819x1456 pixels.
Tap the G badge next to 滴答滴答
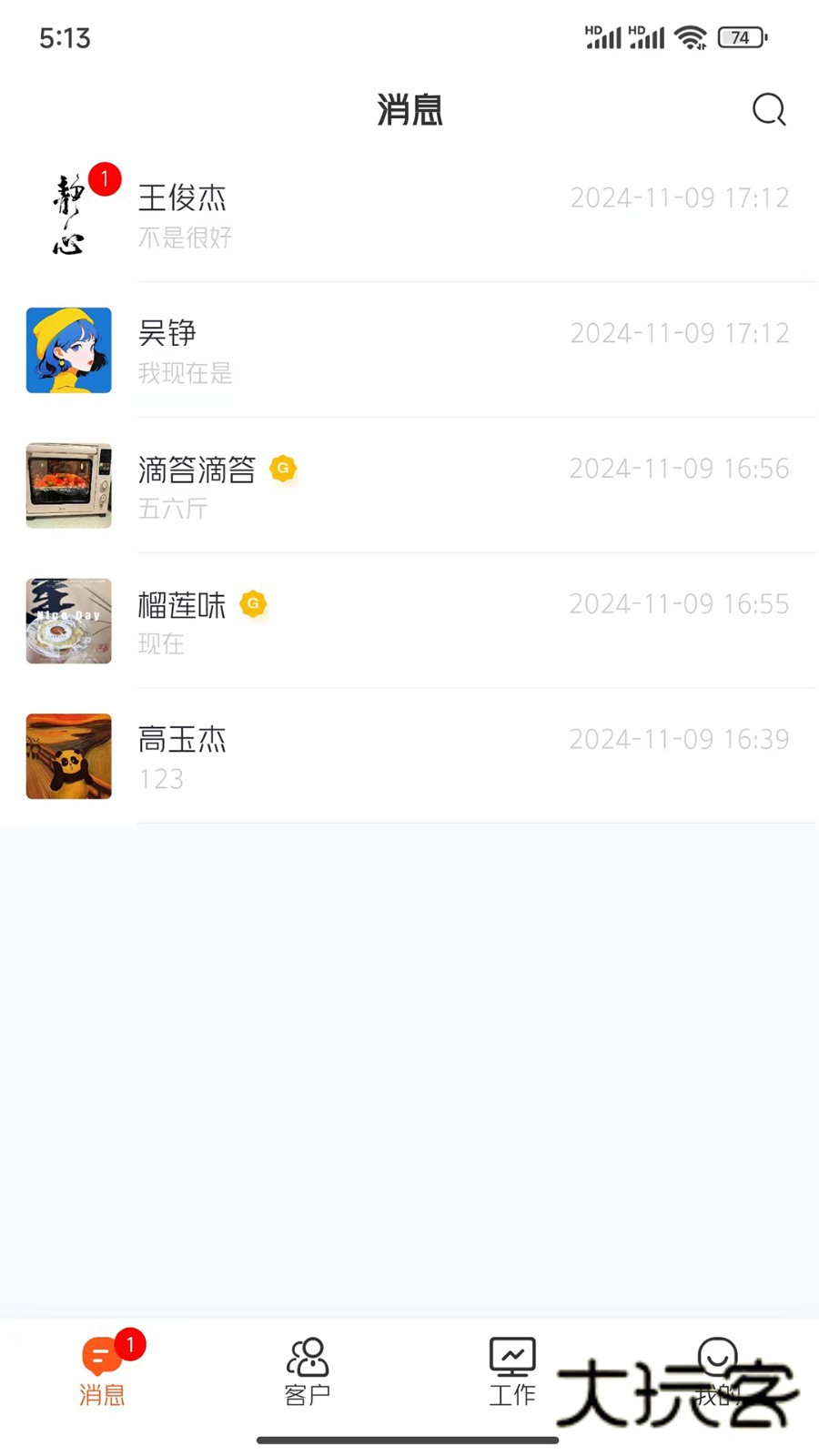coord(283,469)
